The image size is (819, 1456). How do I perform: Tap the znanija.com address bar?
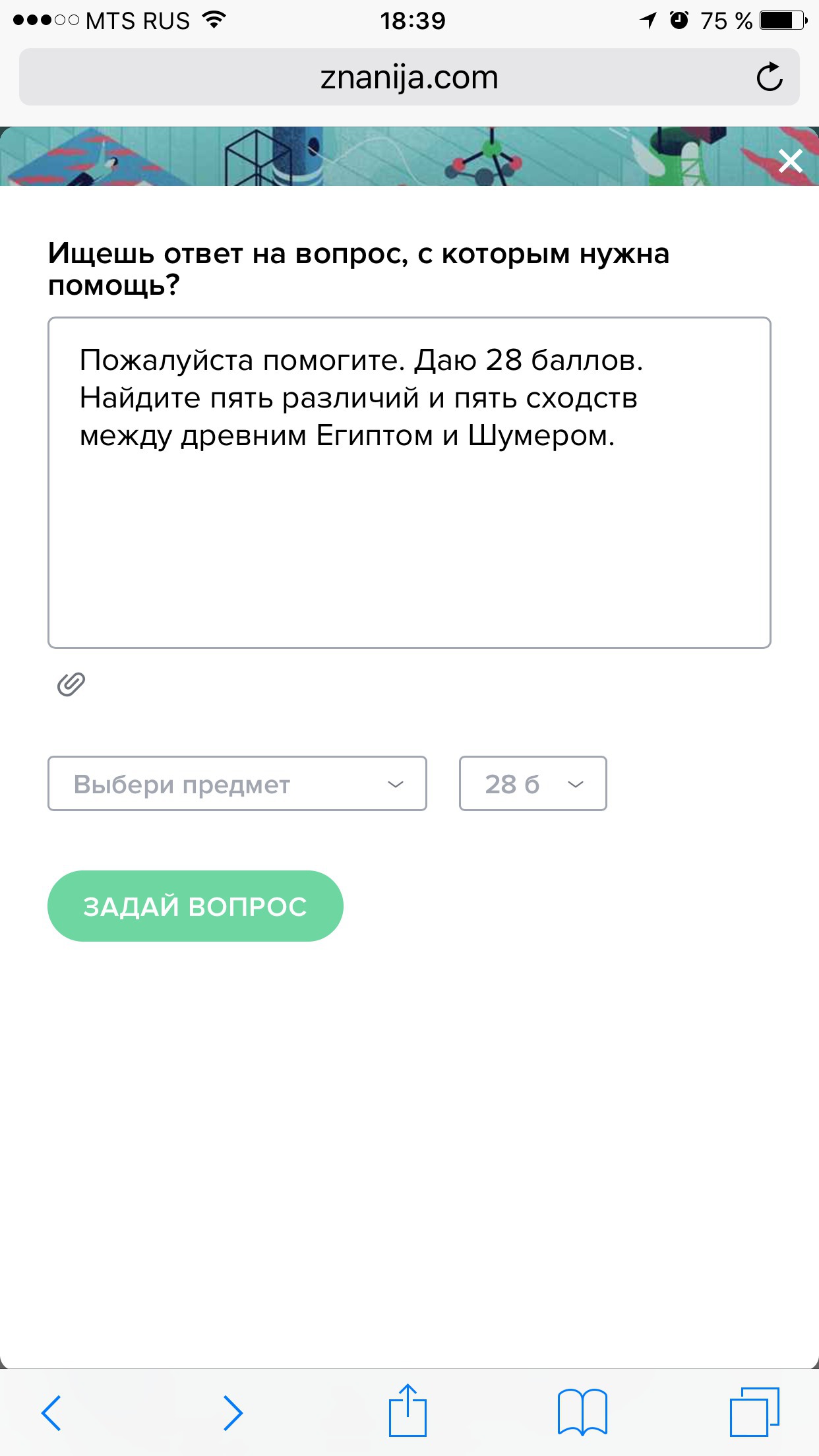[409, 77]
